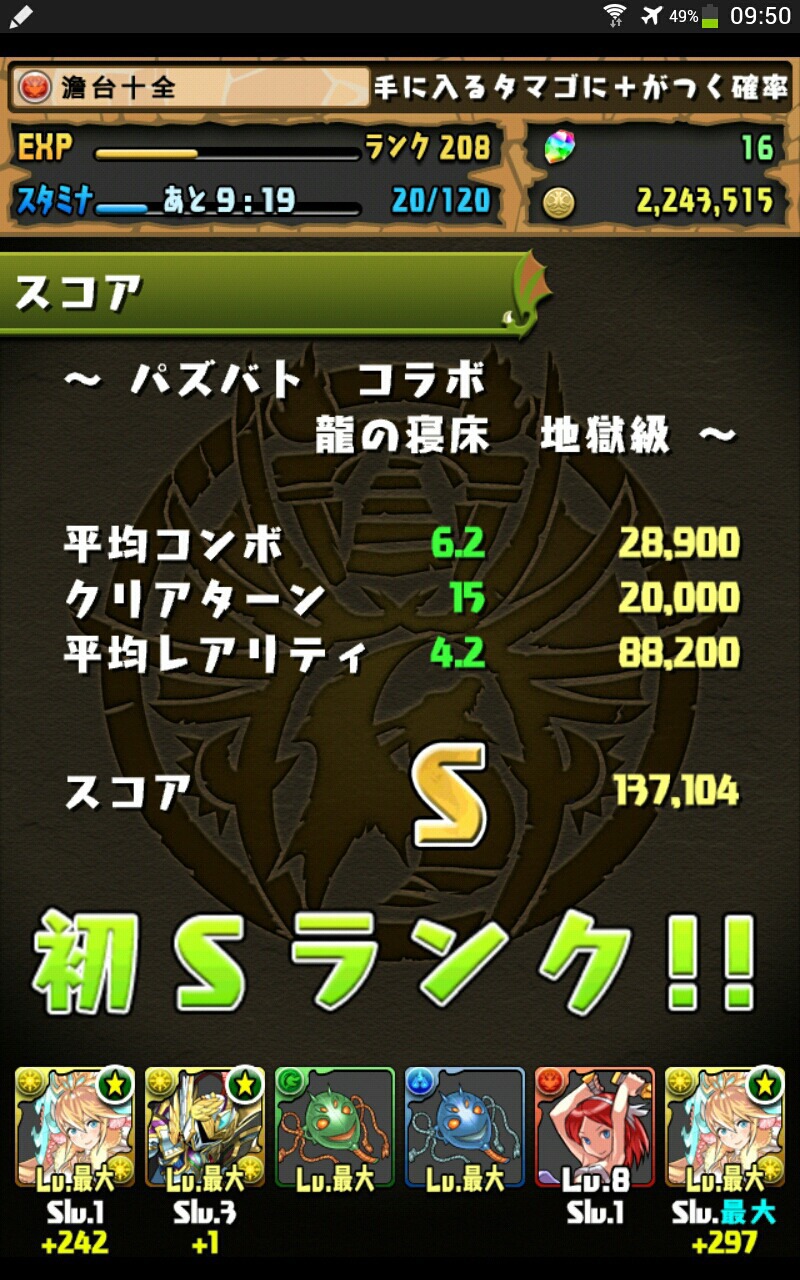Select the green mask monster
The height and width of the screenshot is (1280, 800).
[x=335, y=1127]
